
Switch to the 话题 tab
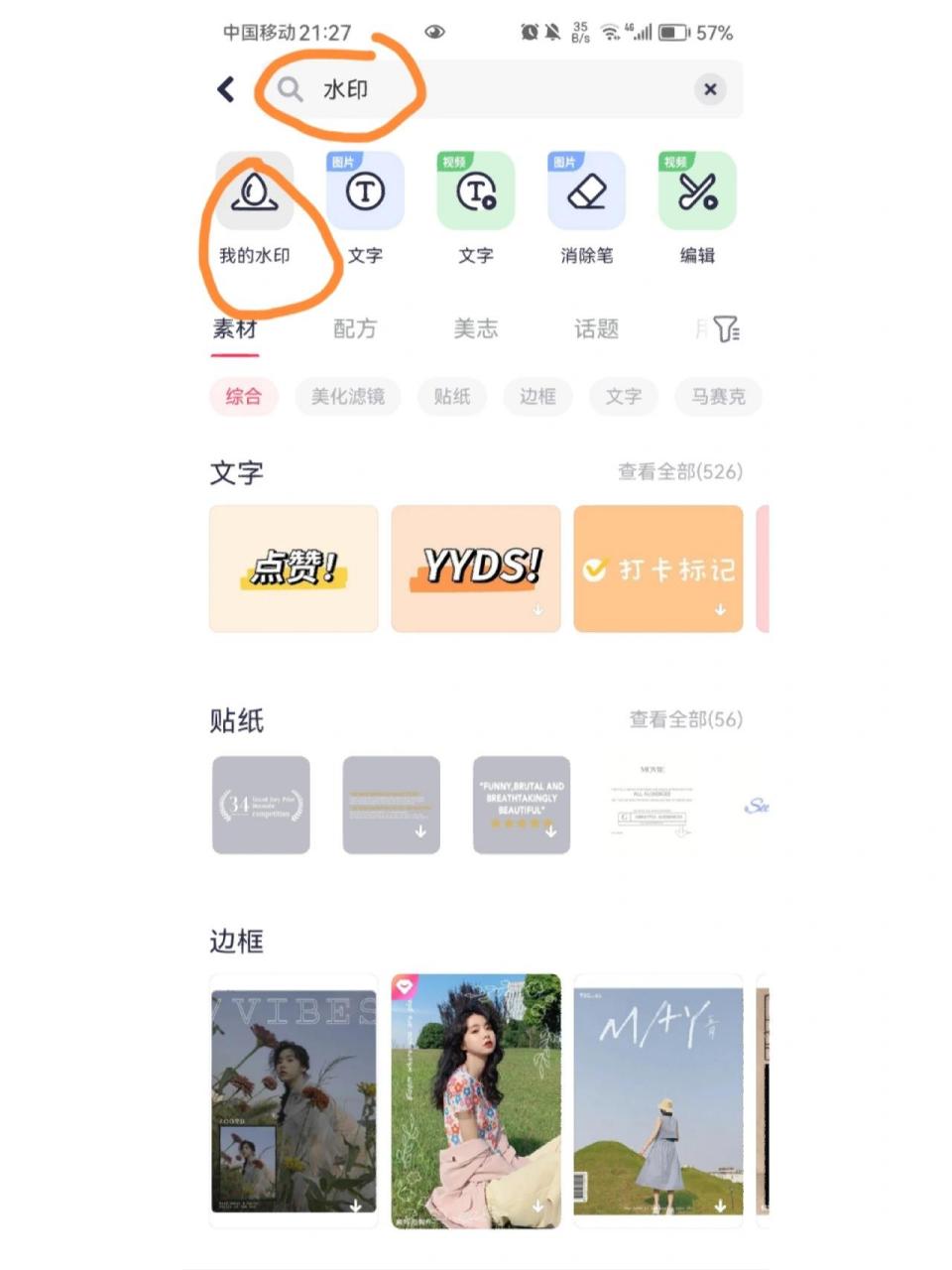coord(596,328)
